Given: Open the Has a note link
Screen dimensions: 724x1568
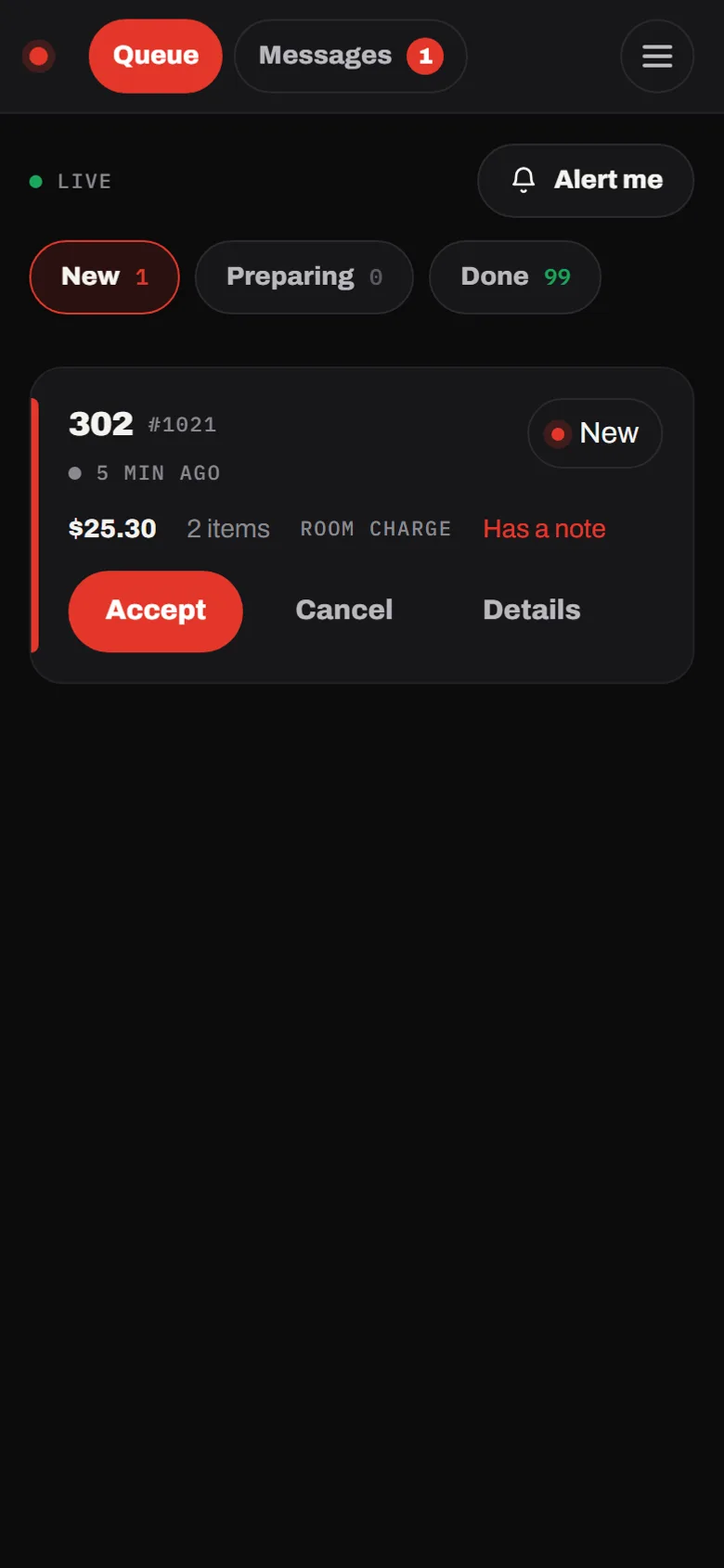Looking at the screenshot, I should [x=545, y=529].
